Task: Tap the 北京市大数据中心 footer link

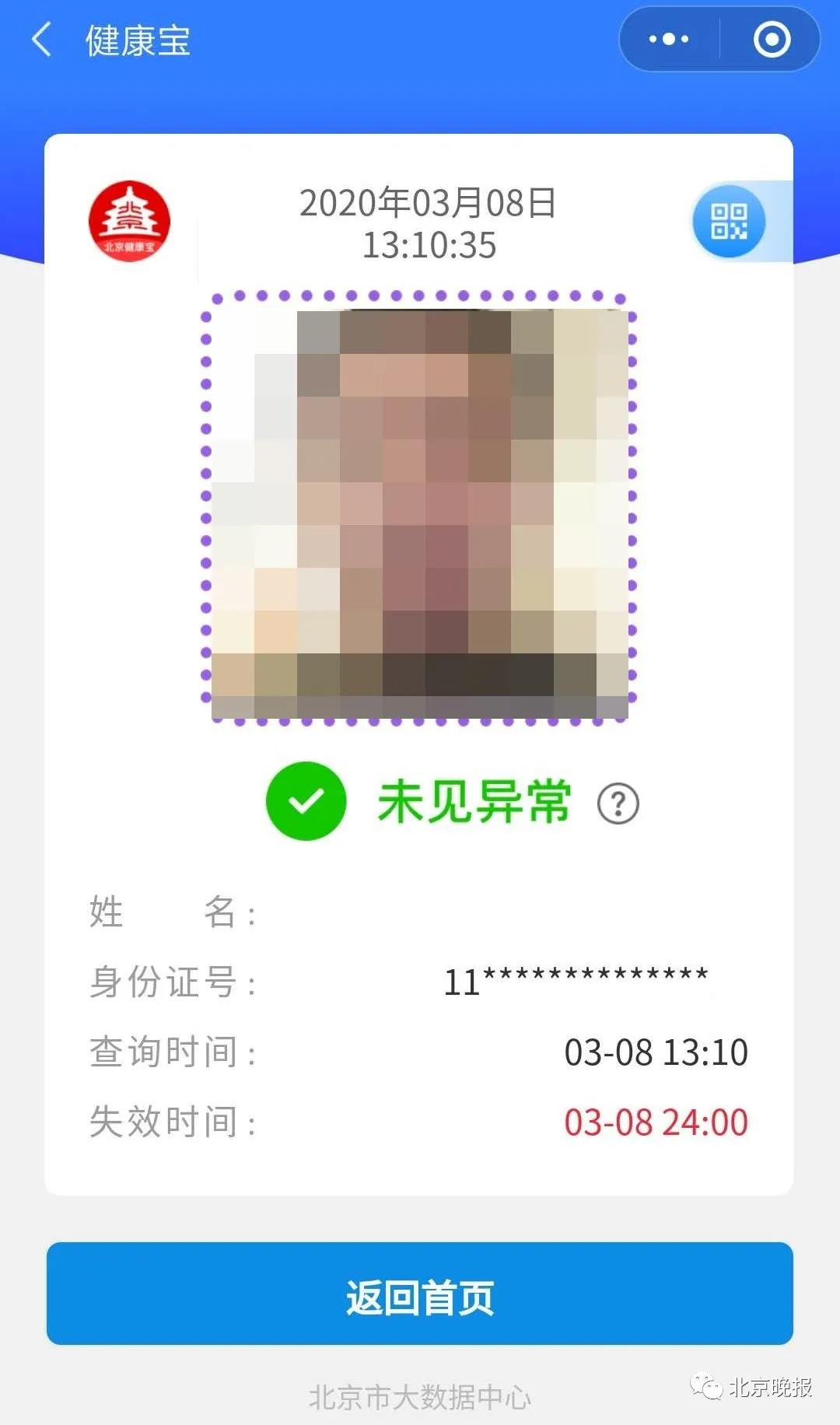Action: (x=419, y=1389)
